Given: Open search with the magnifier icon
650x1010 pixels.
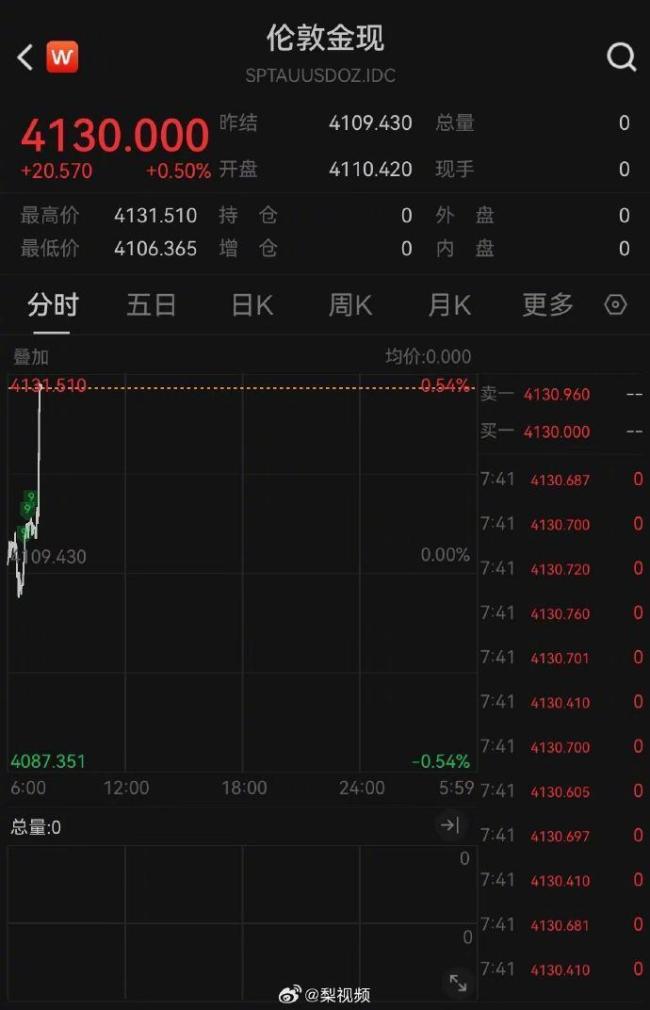Looking at the screenshot, I should point(621,57).
